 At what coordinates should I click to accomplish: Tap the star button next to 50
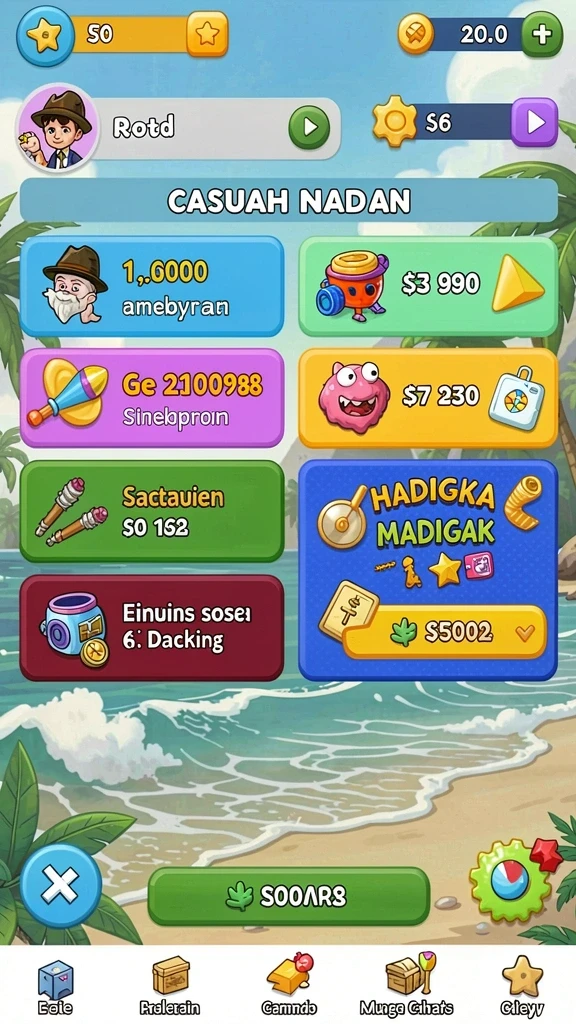coord(207,34)
